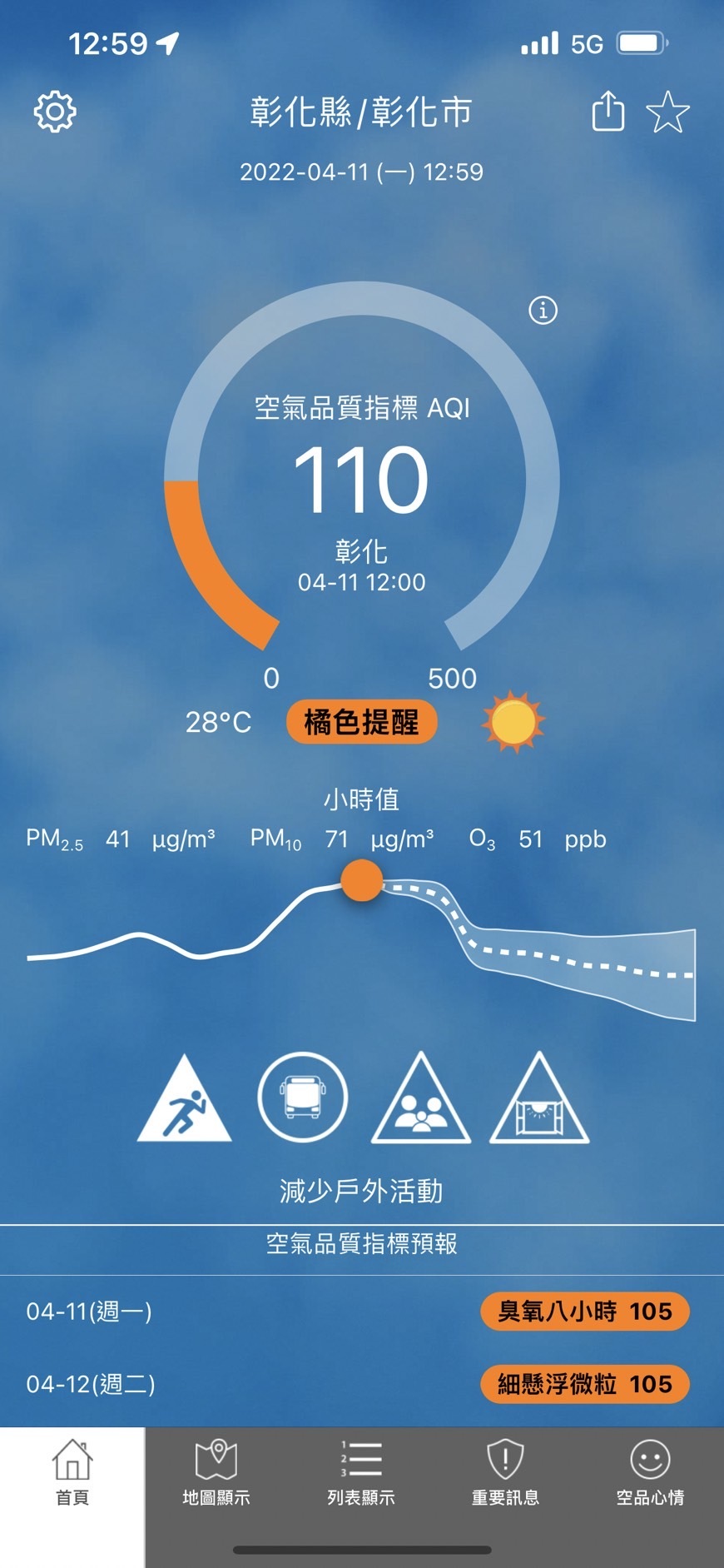Tap the share icon at top right
This screenshot has width=724, height=1568.
coord(607,112)
